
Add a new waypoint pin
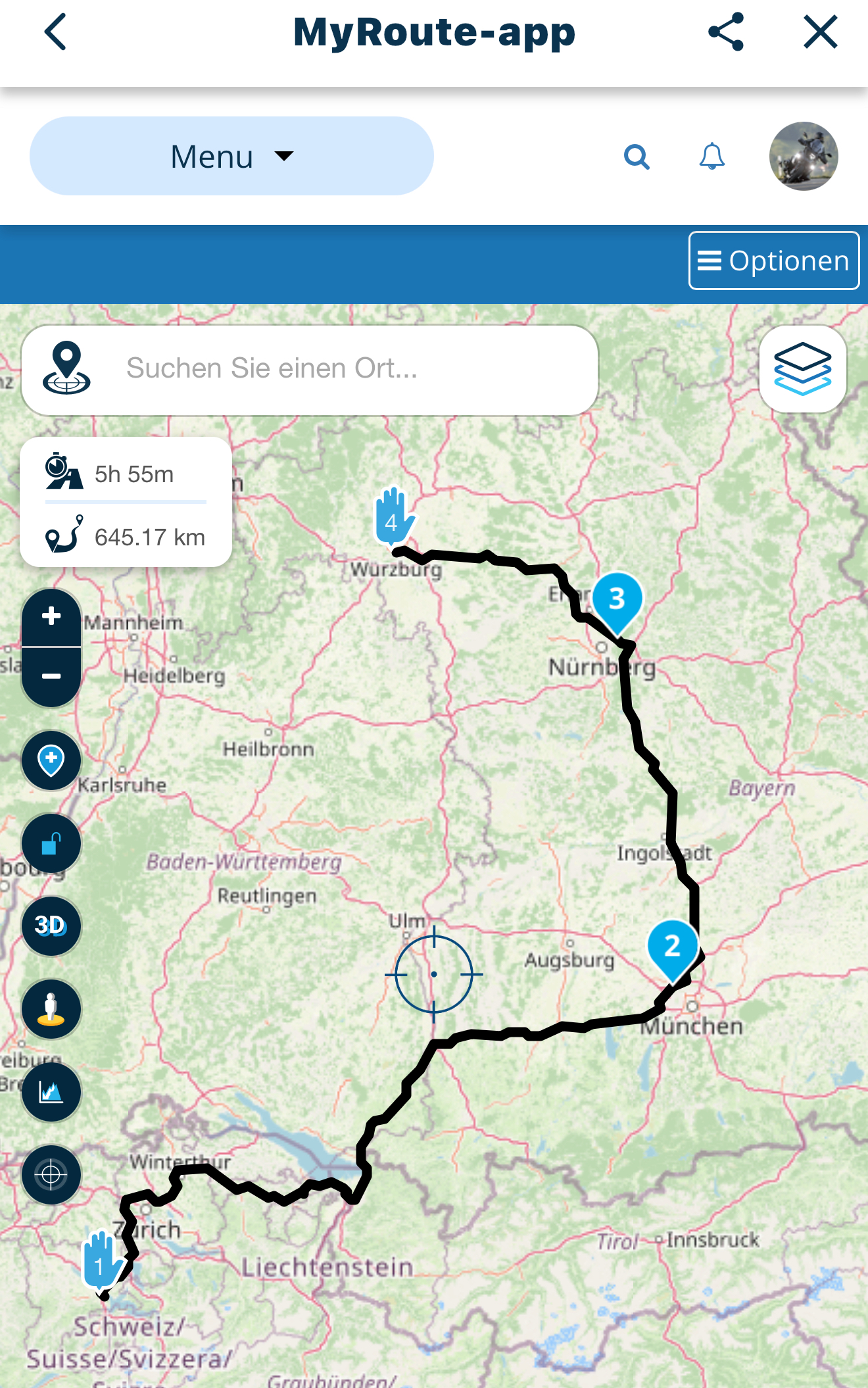[51, 760]
